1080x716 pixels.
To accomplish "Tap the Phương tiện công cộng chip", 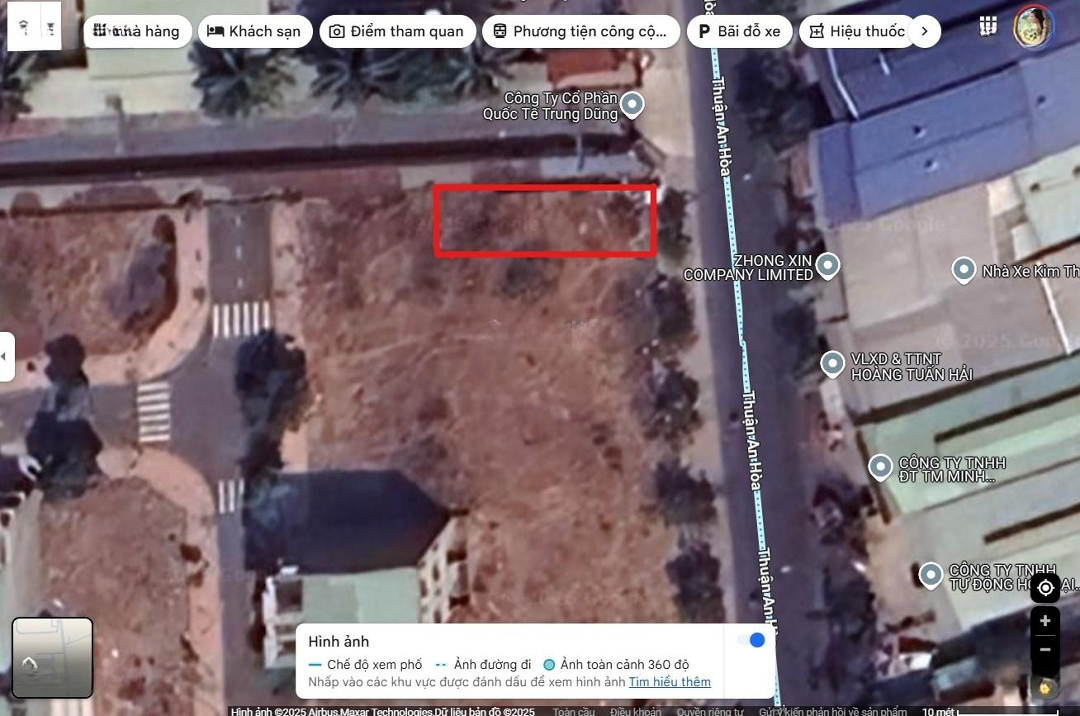I will point(580,31).
